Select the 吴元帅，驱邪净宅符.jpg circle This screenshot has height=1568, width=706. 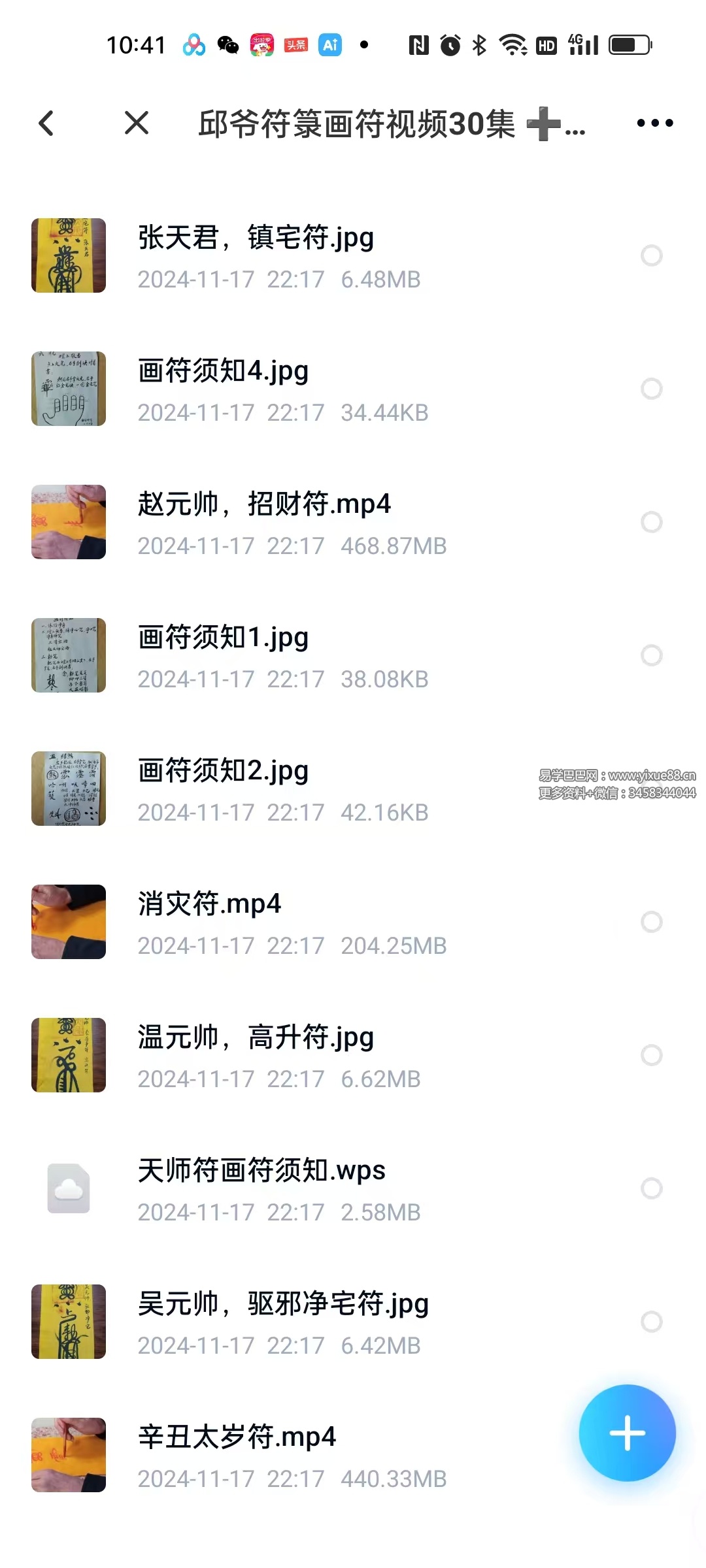pyautogui.click(x=651, y=1322)
